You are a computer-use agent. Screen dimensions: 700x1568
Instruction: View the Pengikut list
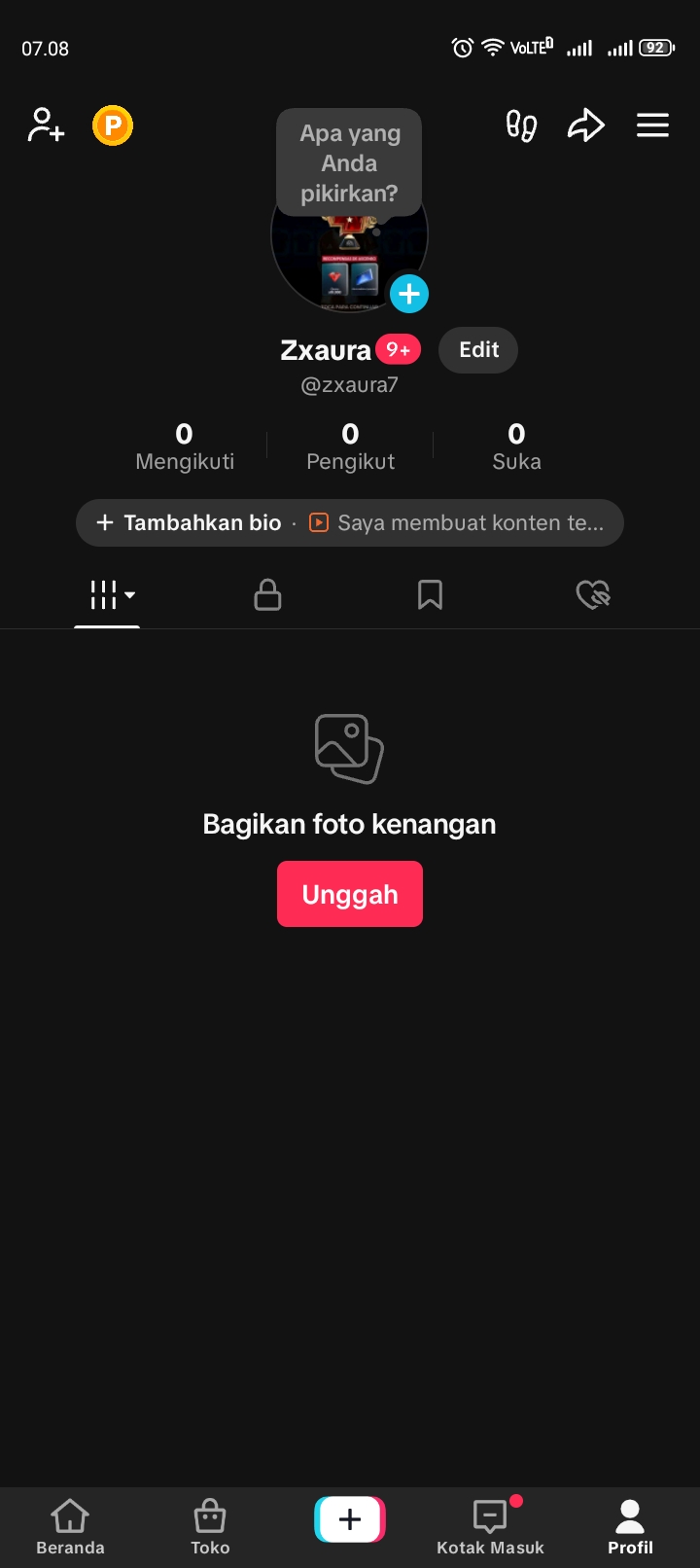click(350, 446)
